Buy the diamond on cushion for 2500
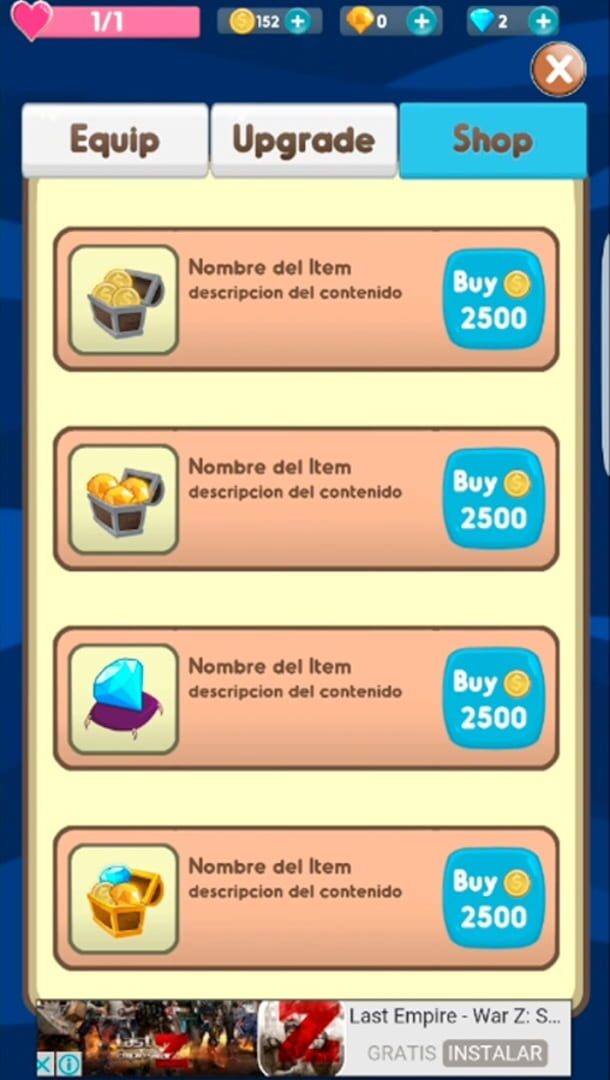This screenshot has width=610, height=1080. click(x=494, y=699)
